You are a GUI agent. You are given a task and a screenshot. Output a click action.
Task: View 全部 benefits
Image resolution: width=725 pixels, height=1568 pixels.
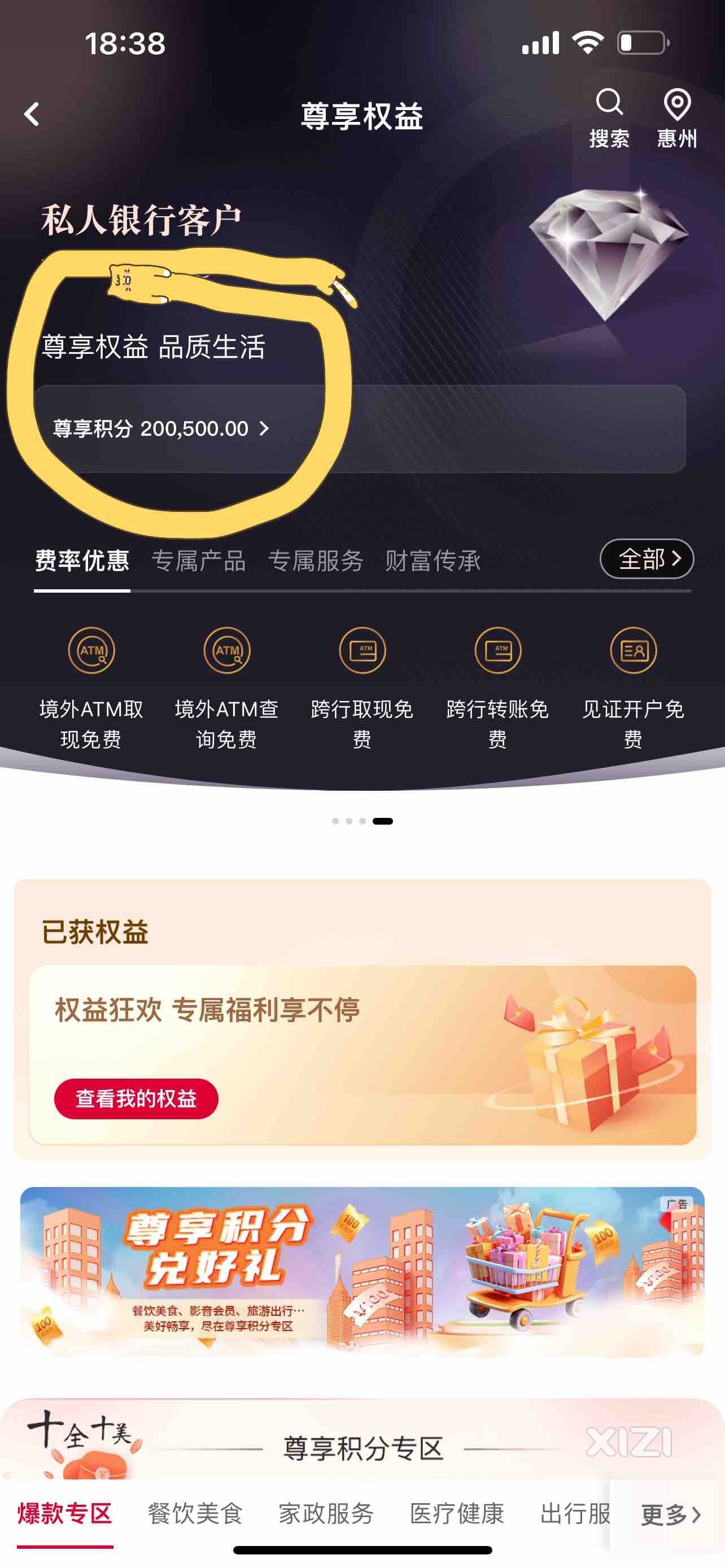coord(647,559)
